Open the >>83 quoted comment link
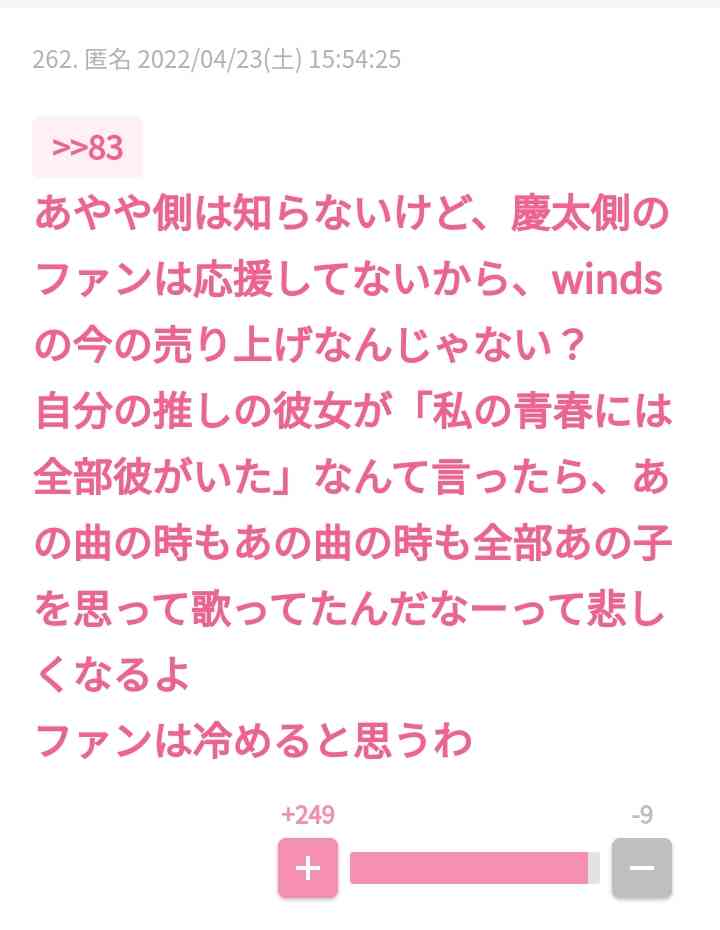 [87, 147]
